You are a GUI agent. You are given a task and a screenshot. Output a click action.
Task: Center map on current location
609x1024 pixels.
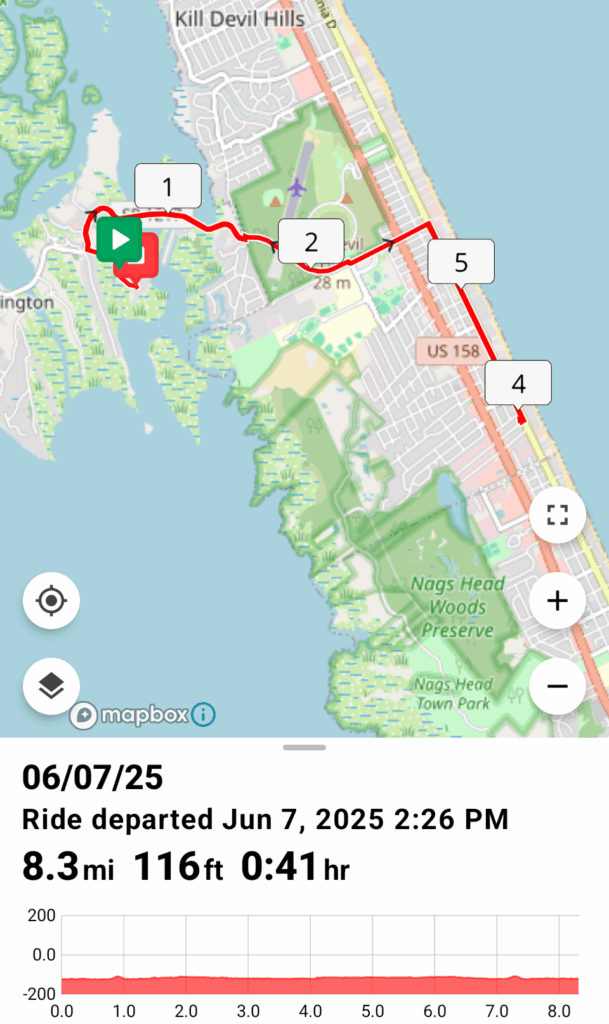[52, 601]
